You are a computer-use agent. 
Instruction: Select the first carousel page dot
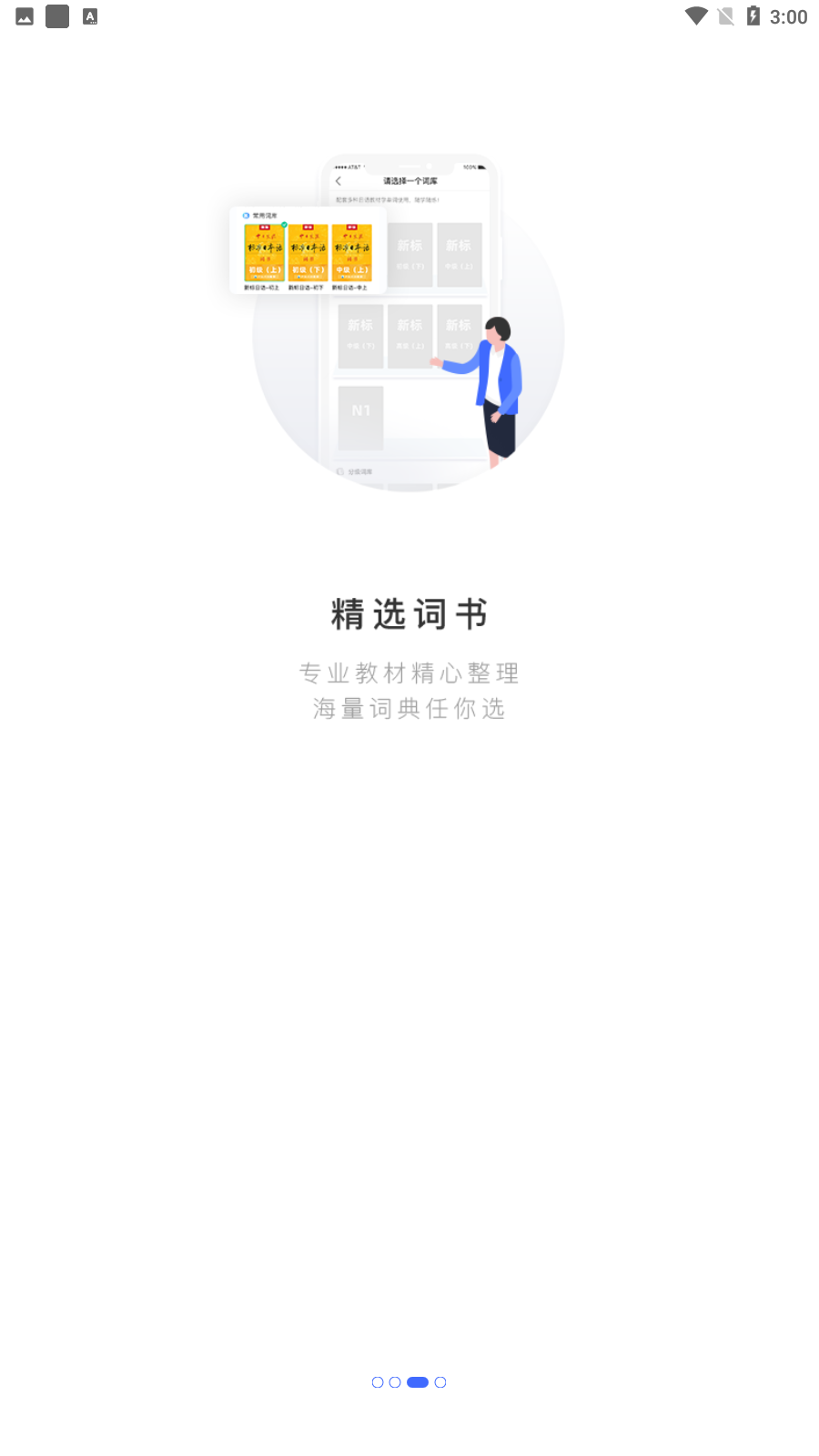(378, 1381)
